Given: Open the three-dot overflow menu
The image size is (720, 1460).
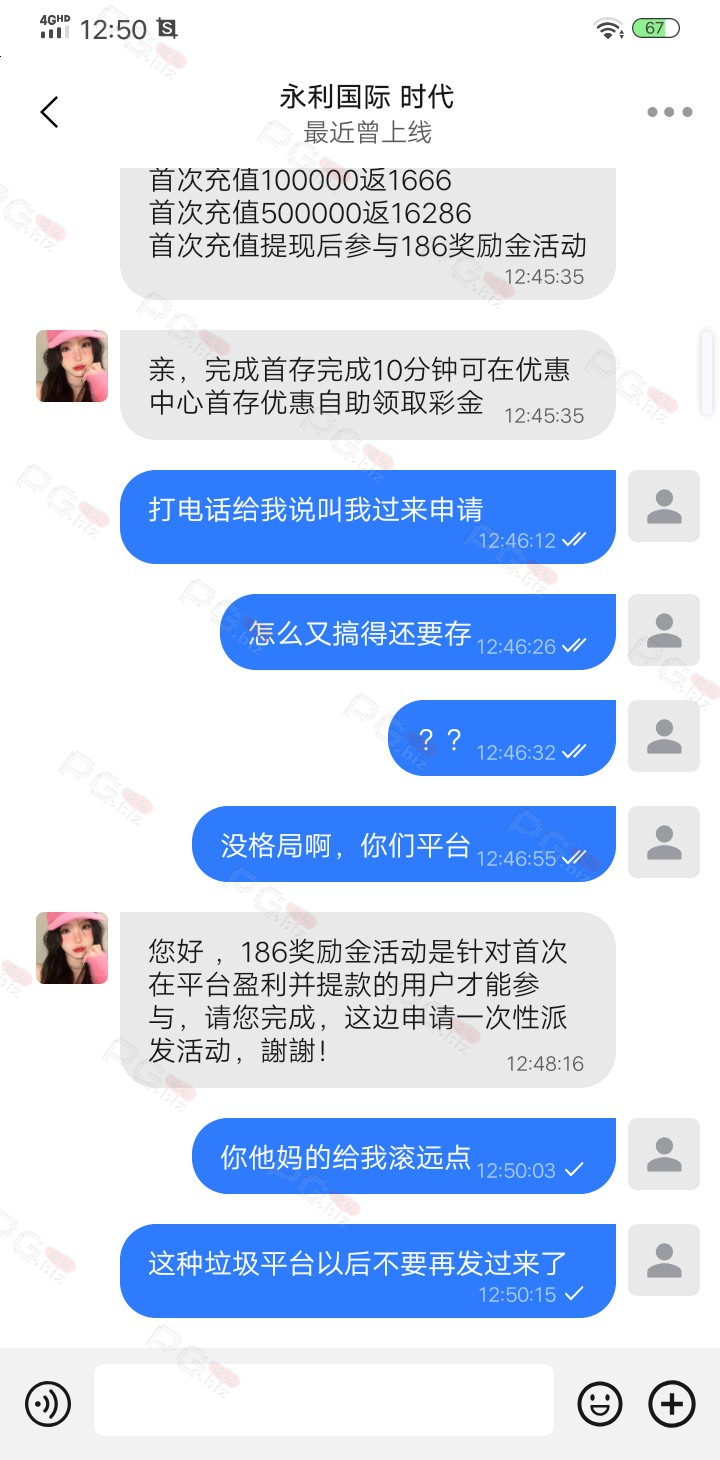Looking at the screenshot, I should 669,112.
